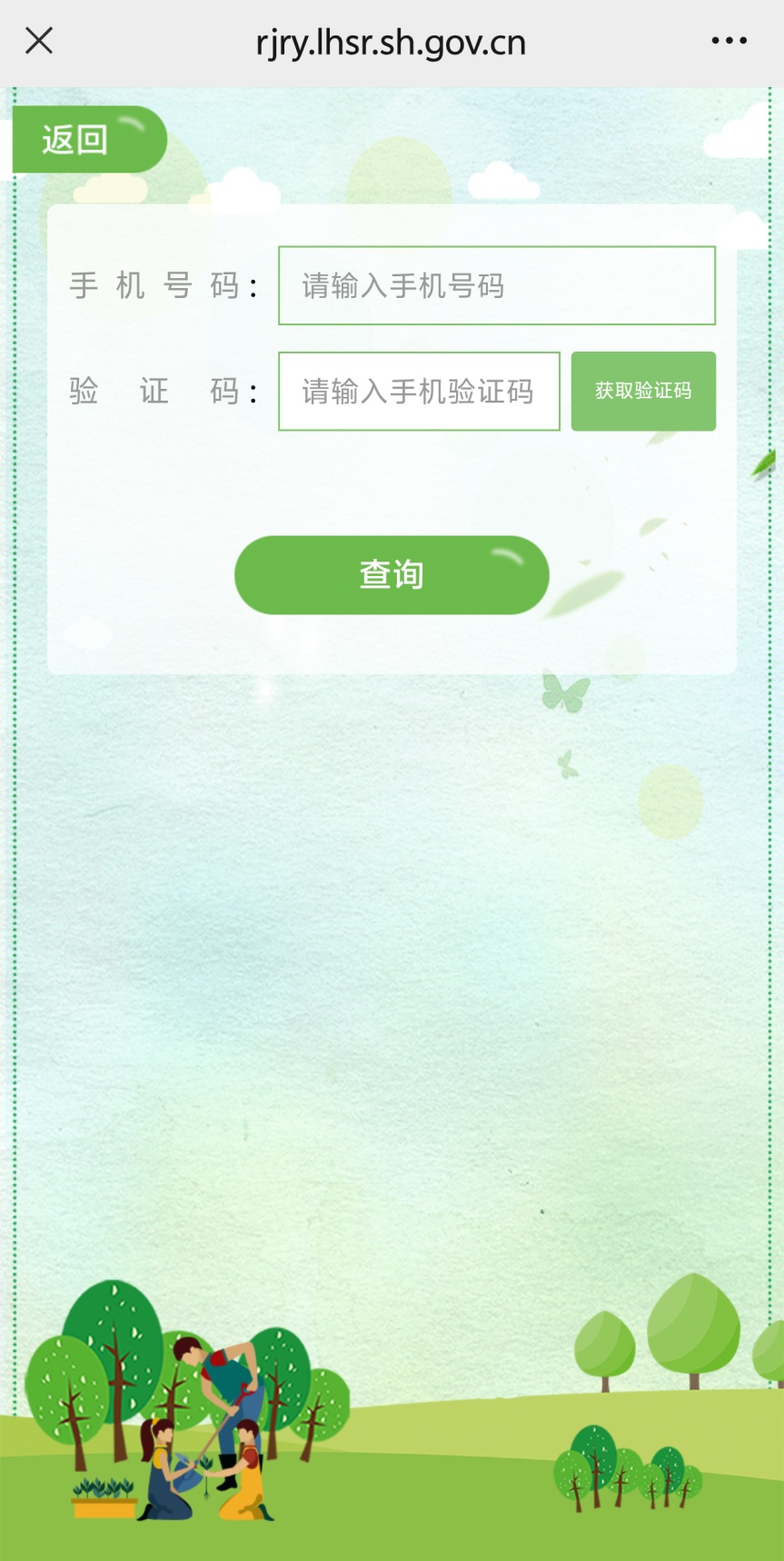Tap 获取验证码 to request a code
The image size is (784, 1561).
coord(643,392)
